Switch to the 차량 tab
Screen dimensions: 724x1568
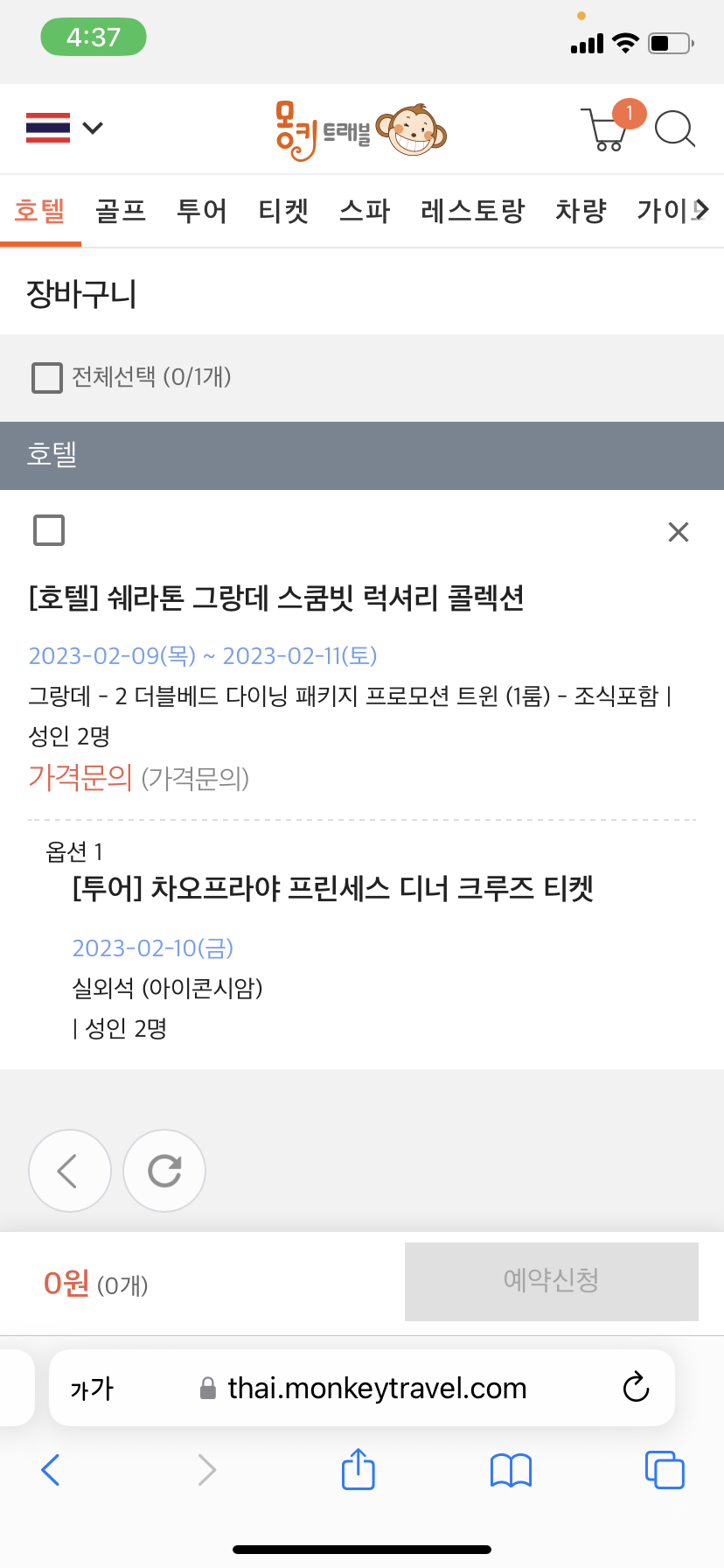pos(581,211)
